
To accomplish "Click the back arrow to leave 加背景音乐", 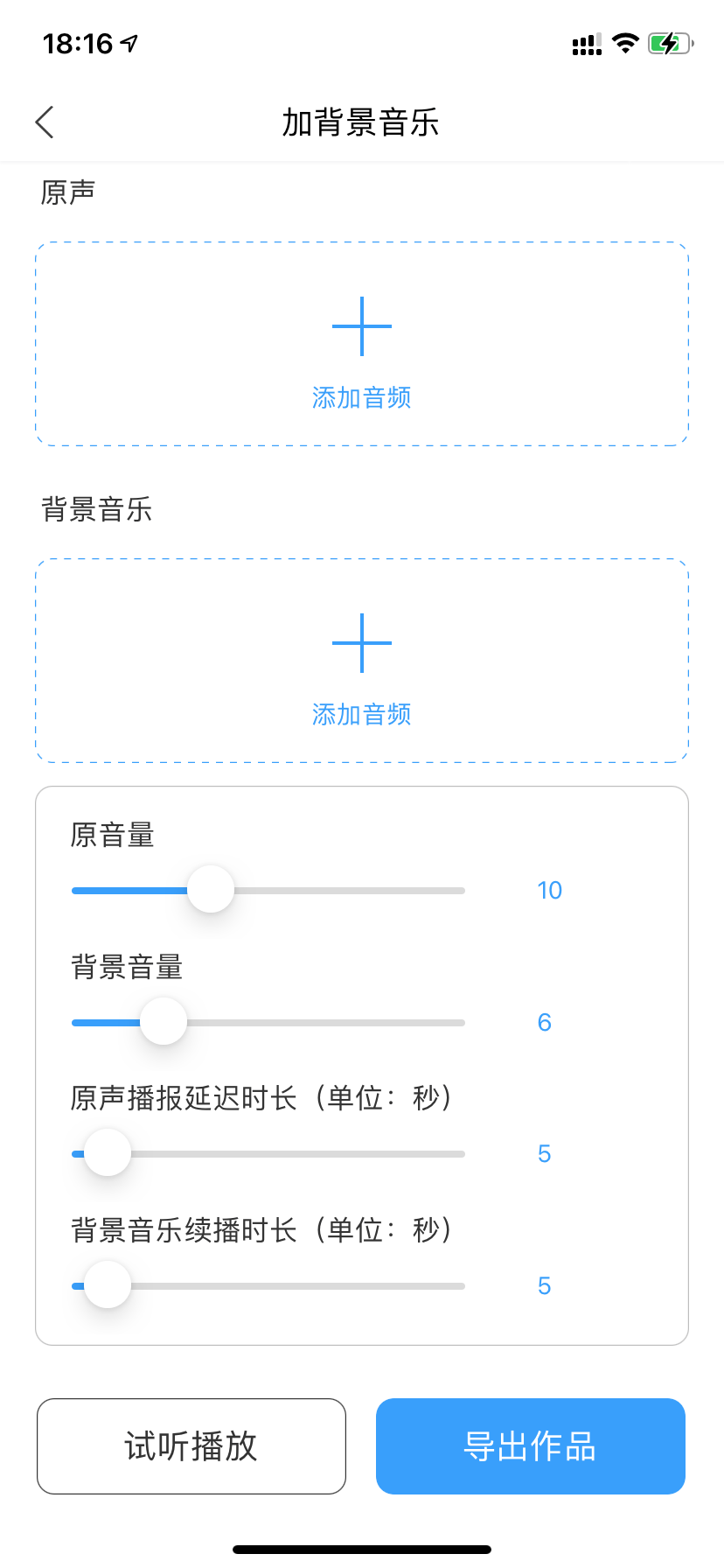I will 44,122.
